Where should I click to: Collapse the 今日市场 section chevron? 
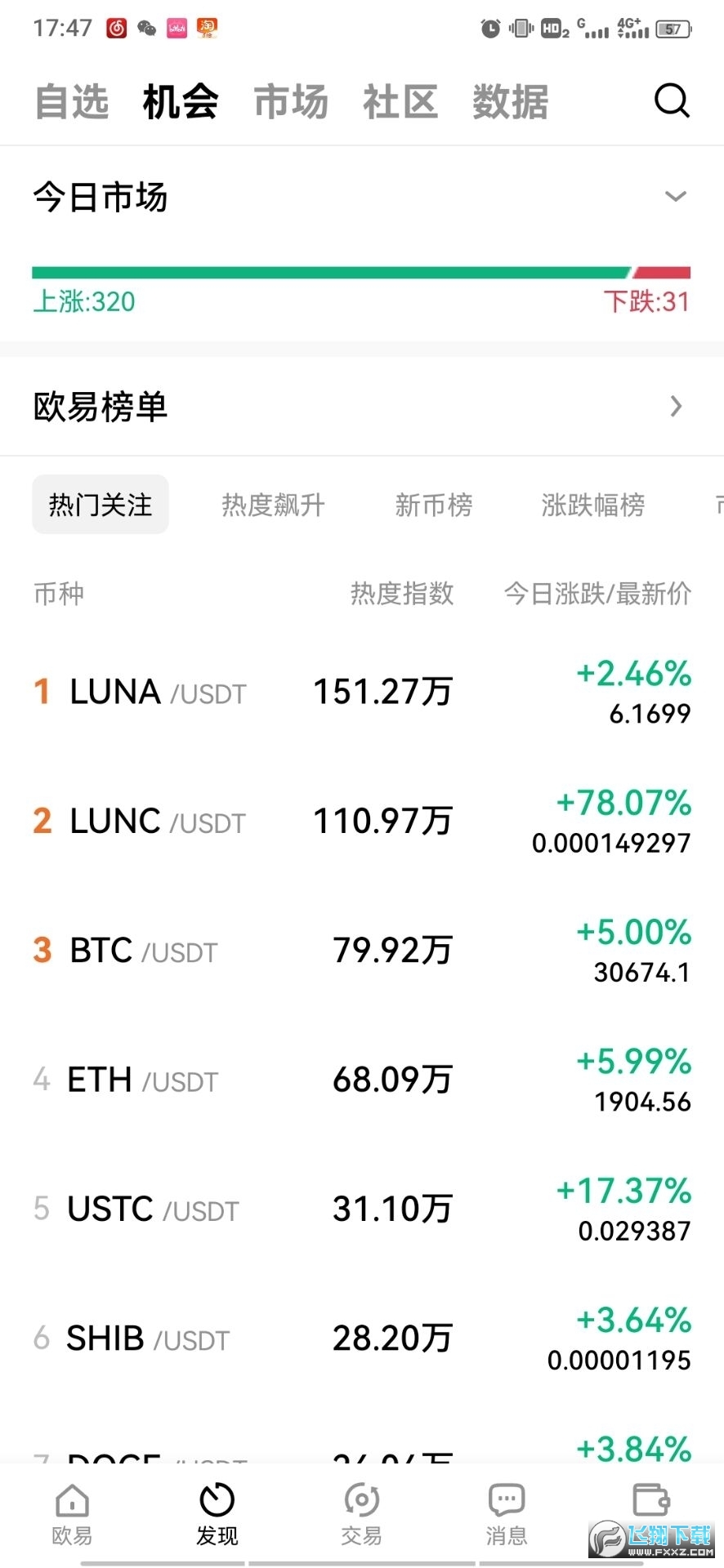pos(675,196)
